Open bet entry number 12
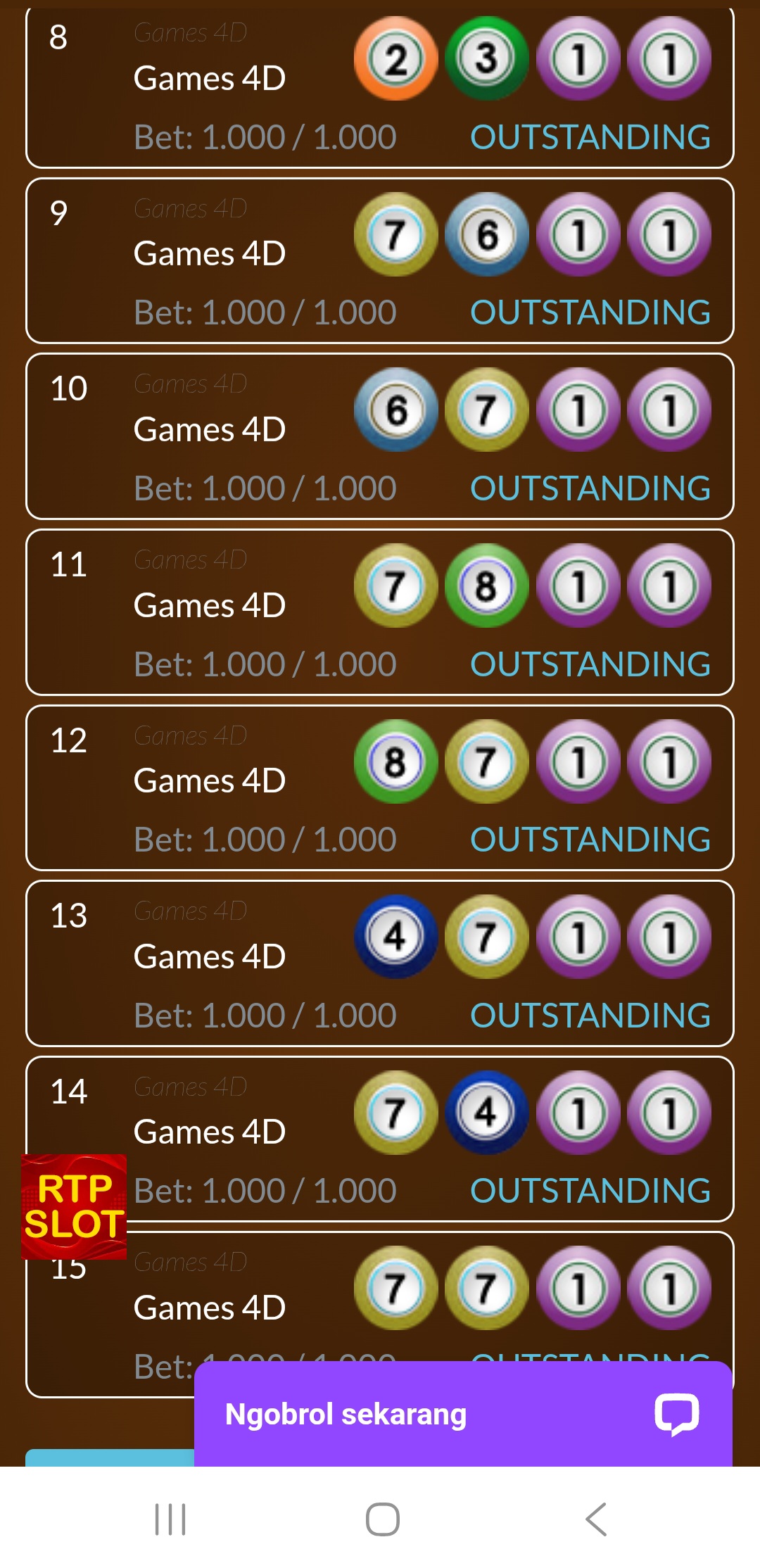 [x=379, y=788]
